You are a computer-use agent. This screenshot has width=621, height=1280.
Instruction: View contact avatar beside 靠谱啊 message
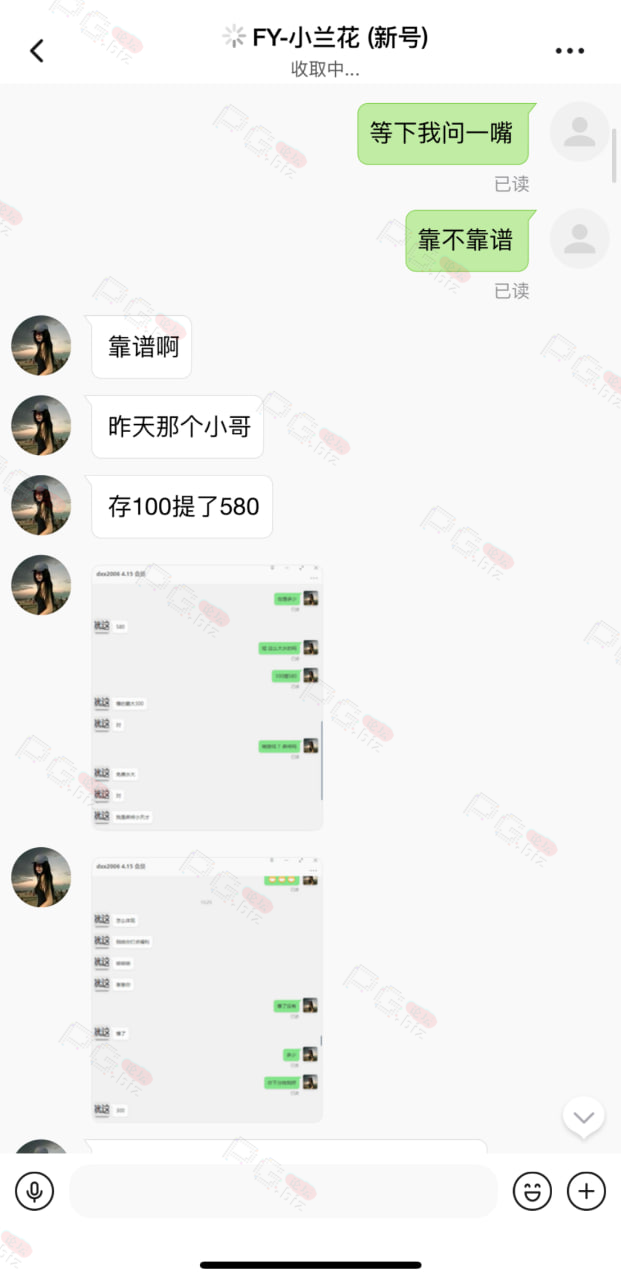pos(41,346)
